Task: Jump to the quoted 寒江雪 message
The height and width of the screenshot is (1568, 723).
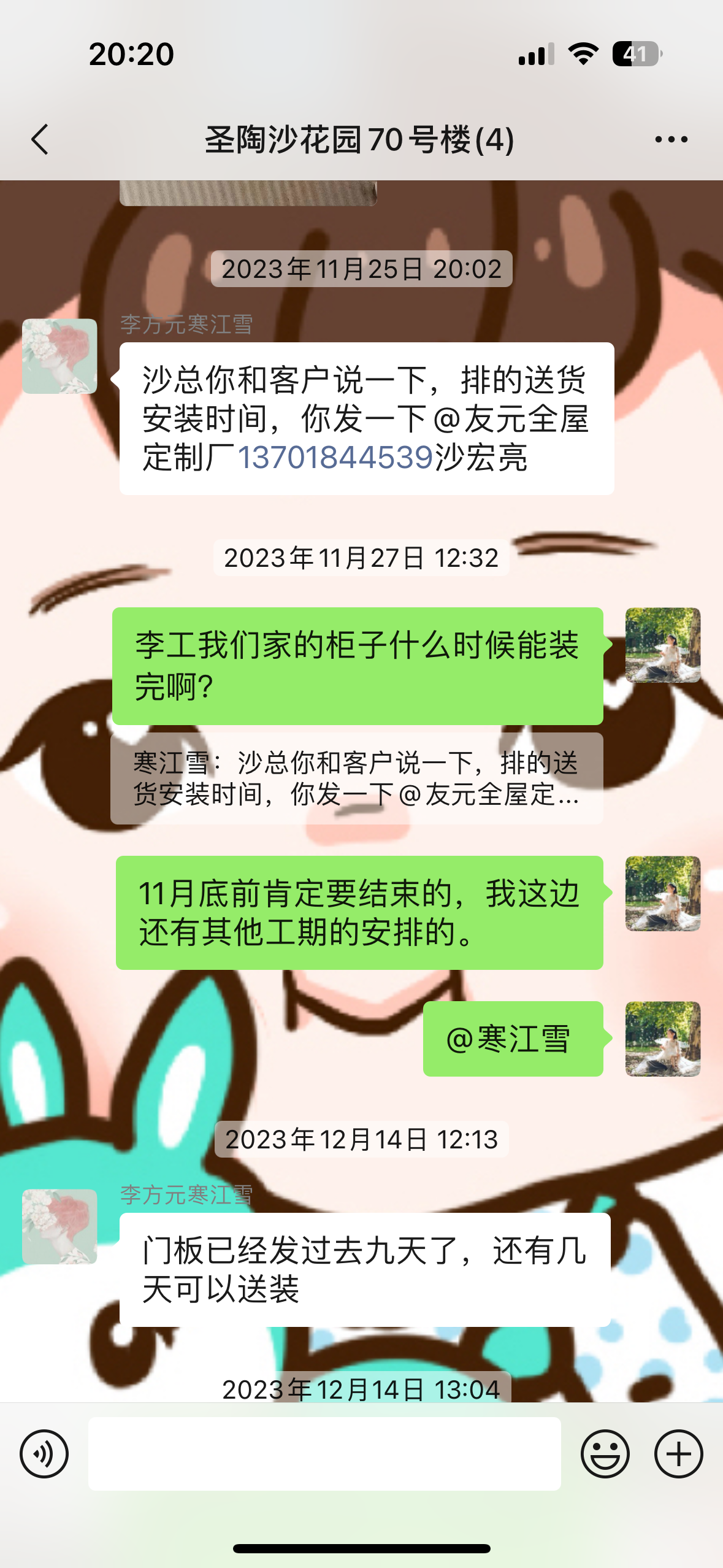Action: 356,778
